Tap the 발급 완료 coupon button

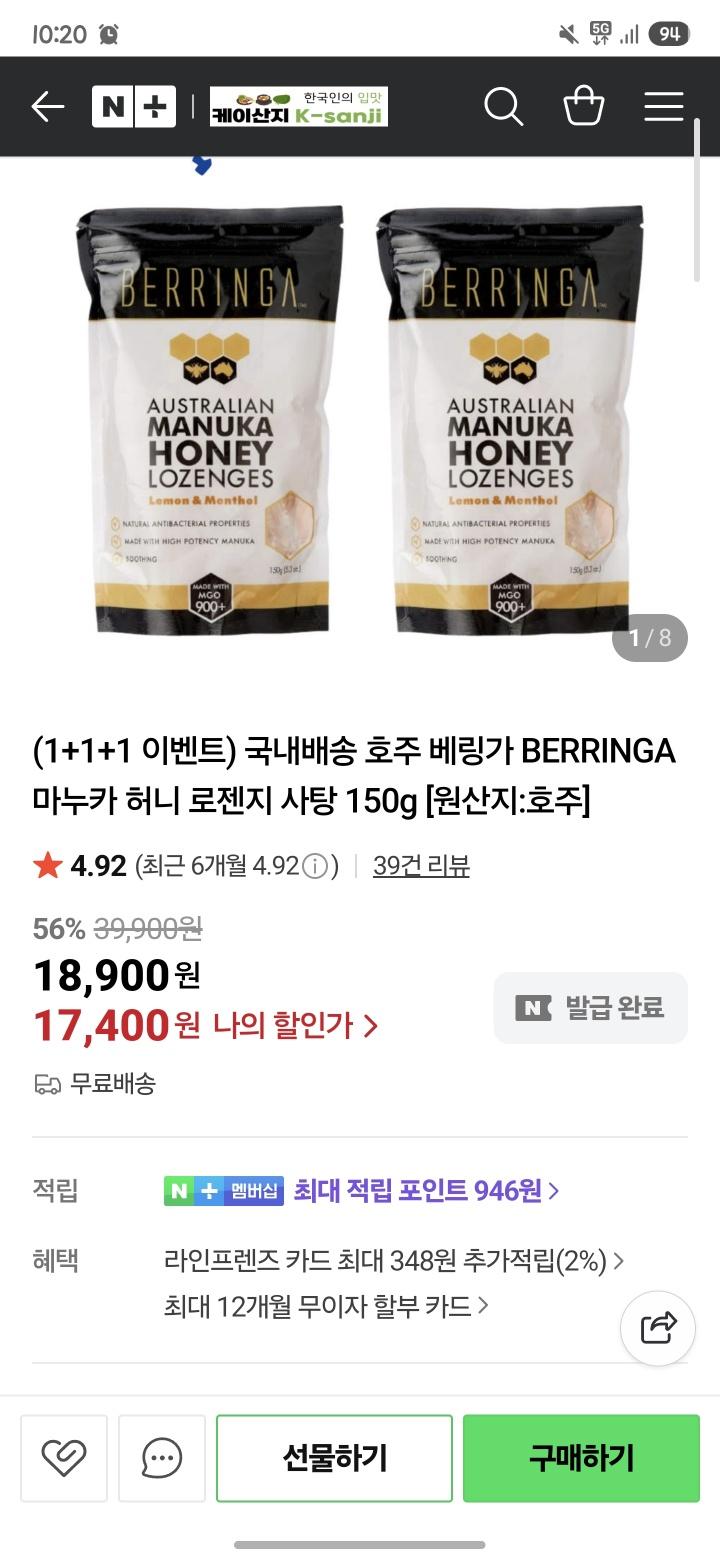[590, 1008]
